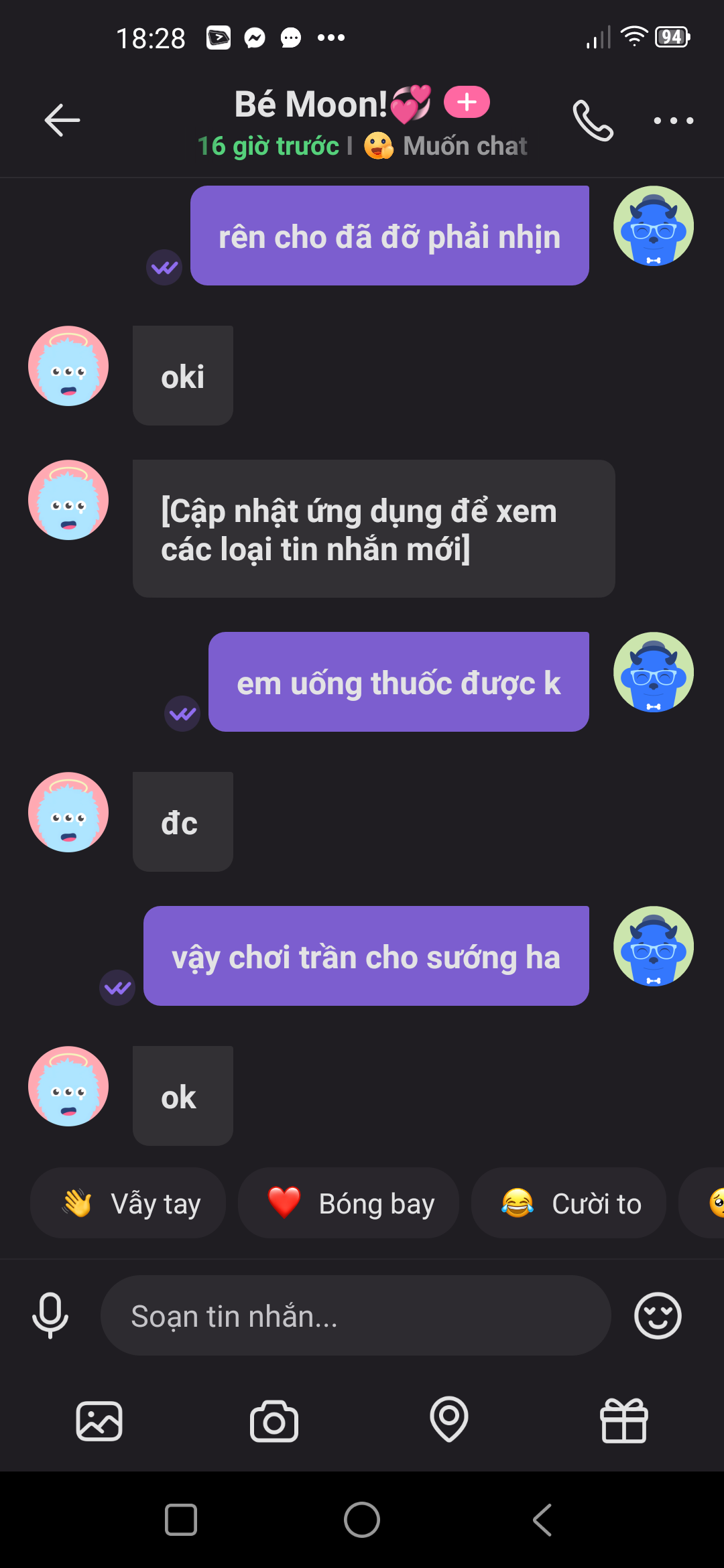This screenshot has height=1568, width=724.
Task: Open the camera to take a photo
Action: tap(274, 1421)
